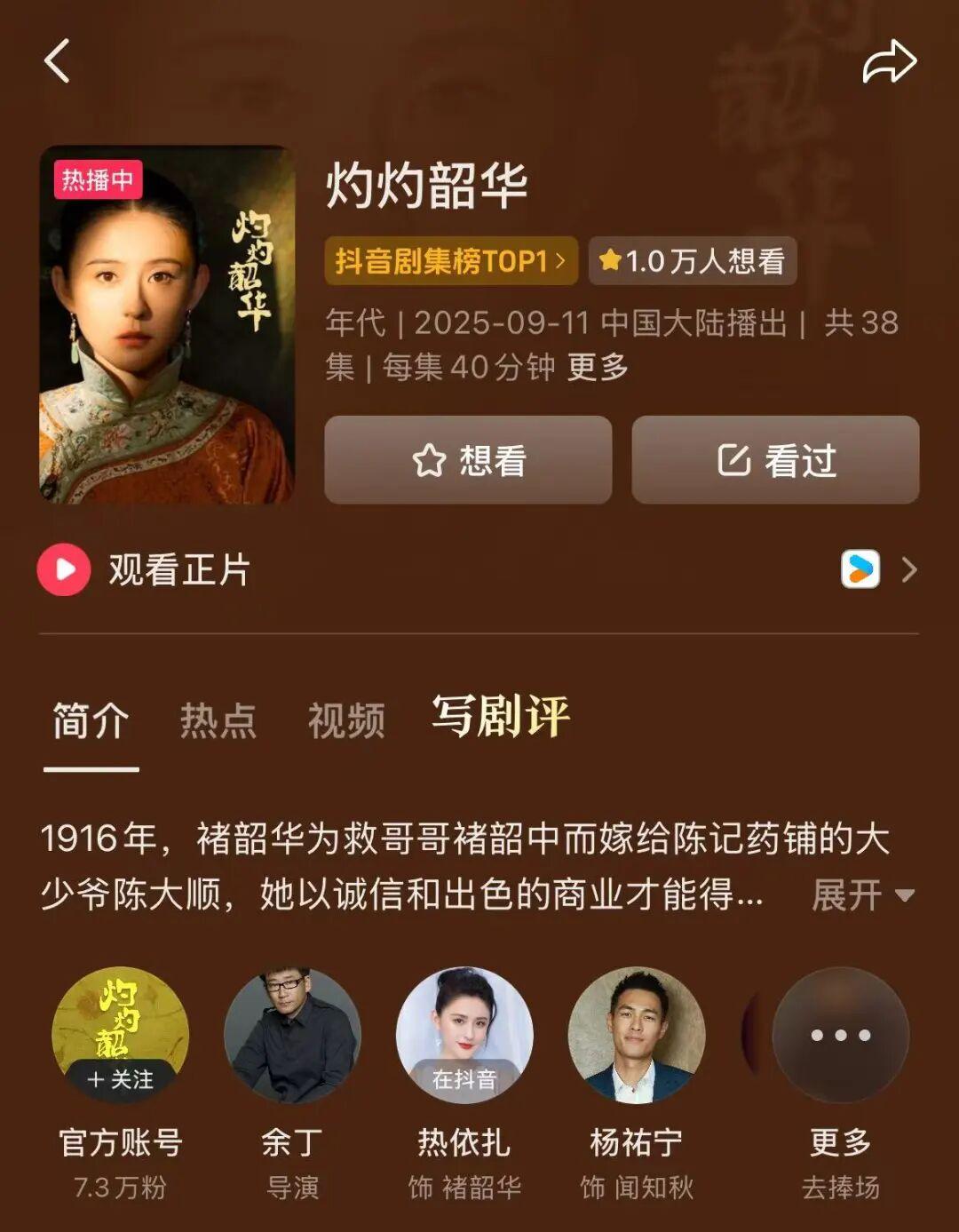Viewport: 959px width, 1232px height.
Task: Mark the drama as 看过
Action: pos(775,460)
